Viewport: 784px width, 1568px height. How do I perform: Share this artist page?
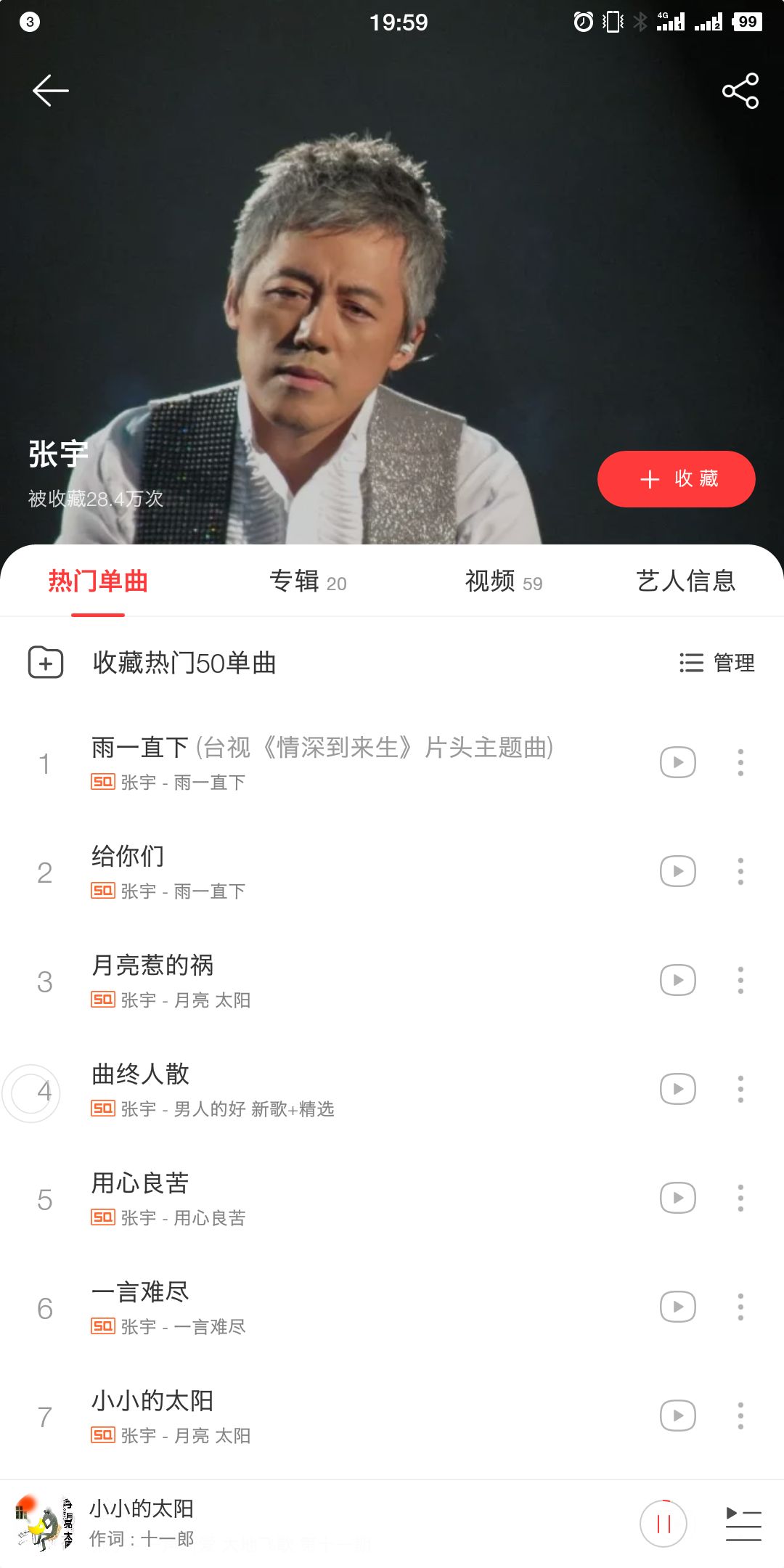coord(740,91)
